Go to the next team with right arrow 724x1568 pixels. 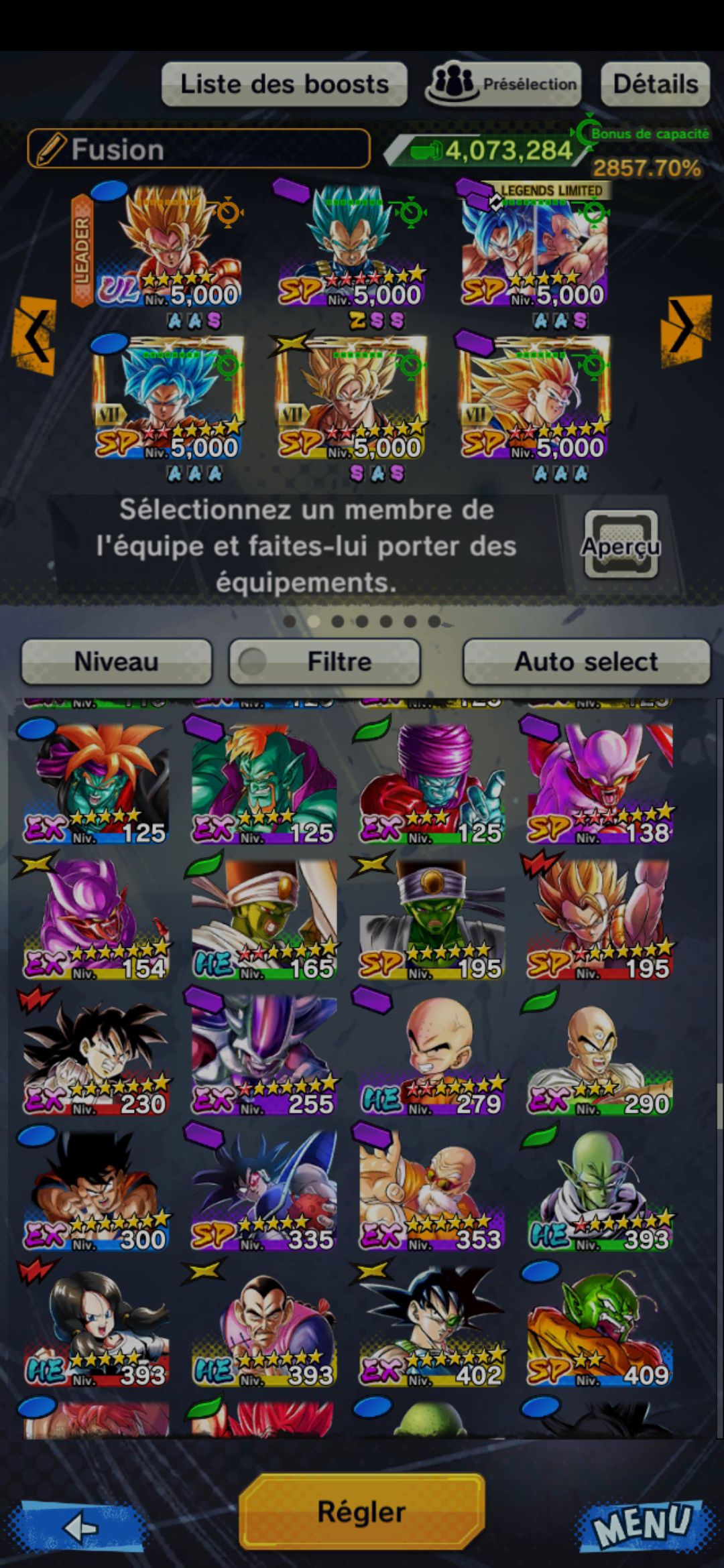click(685, 328)
